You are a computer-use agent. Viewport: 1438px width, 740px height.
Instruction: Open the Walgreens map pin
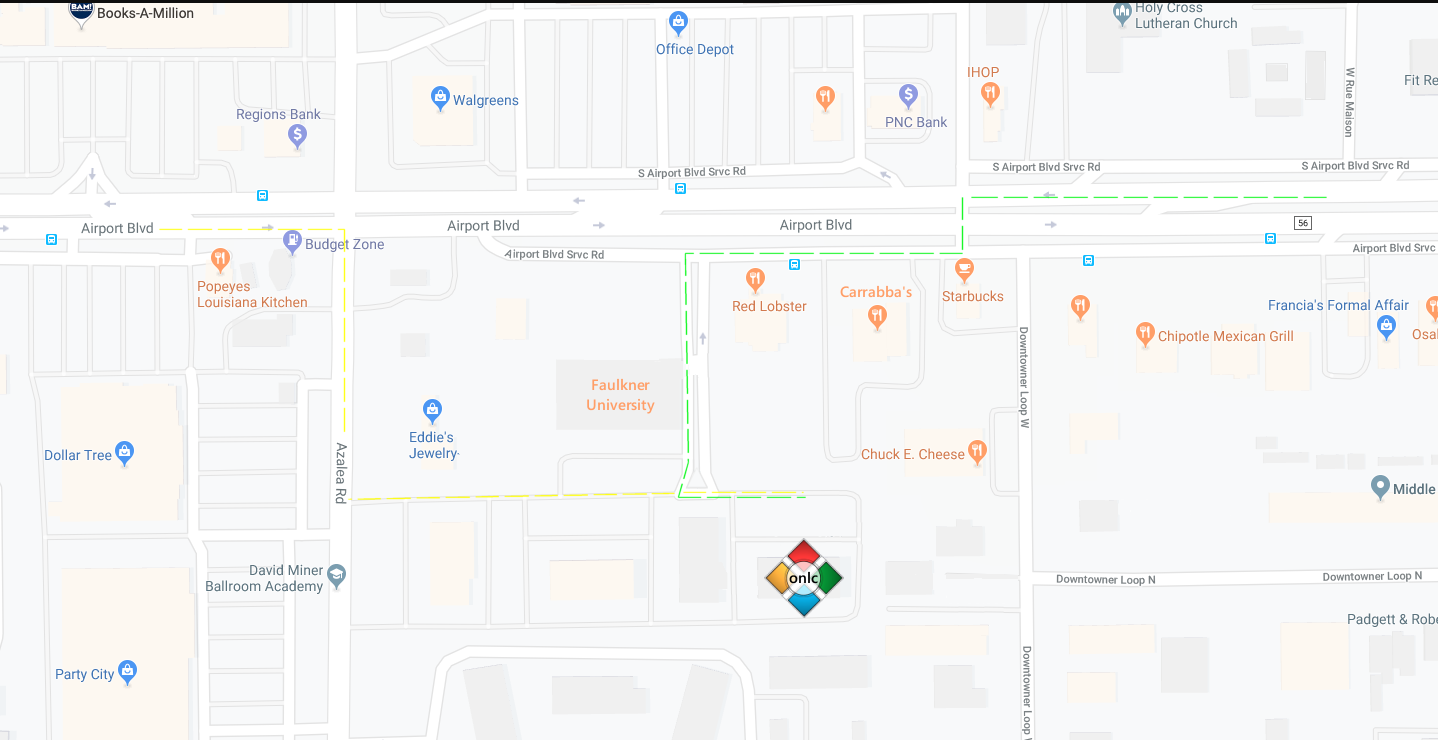(x=439, y=98)
